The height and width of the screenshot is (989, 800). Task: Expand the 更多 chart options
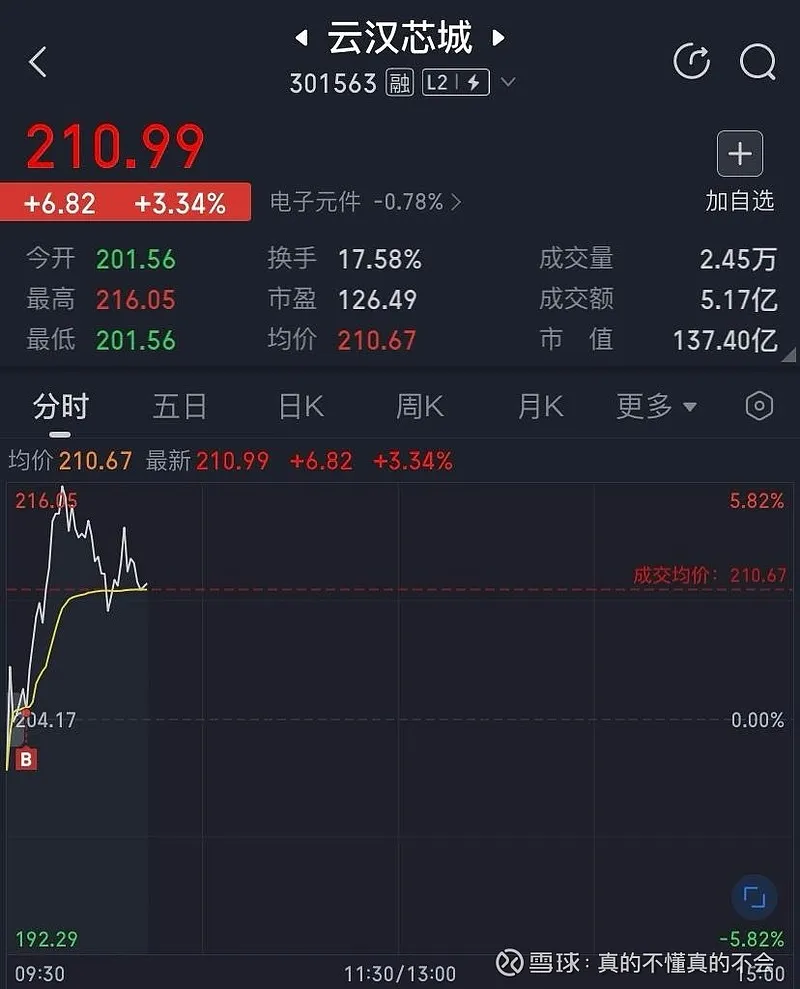click(x=656, y=406)
